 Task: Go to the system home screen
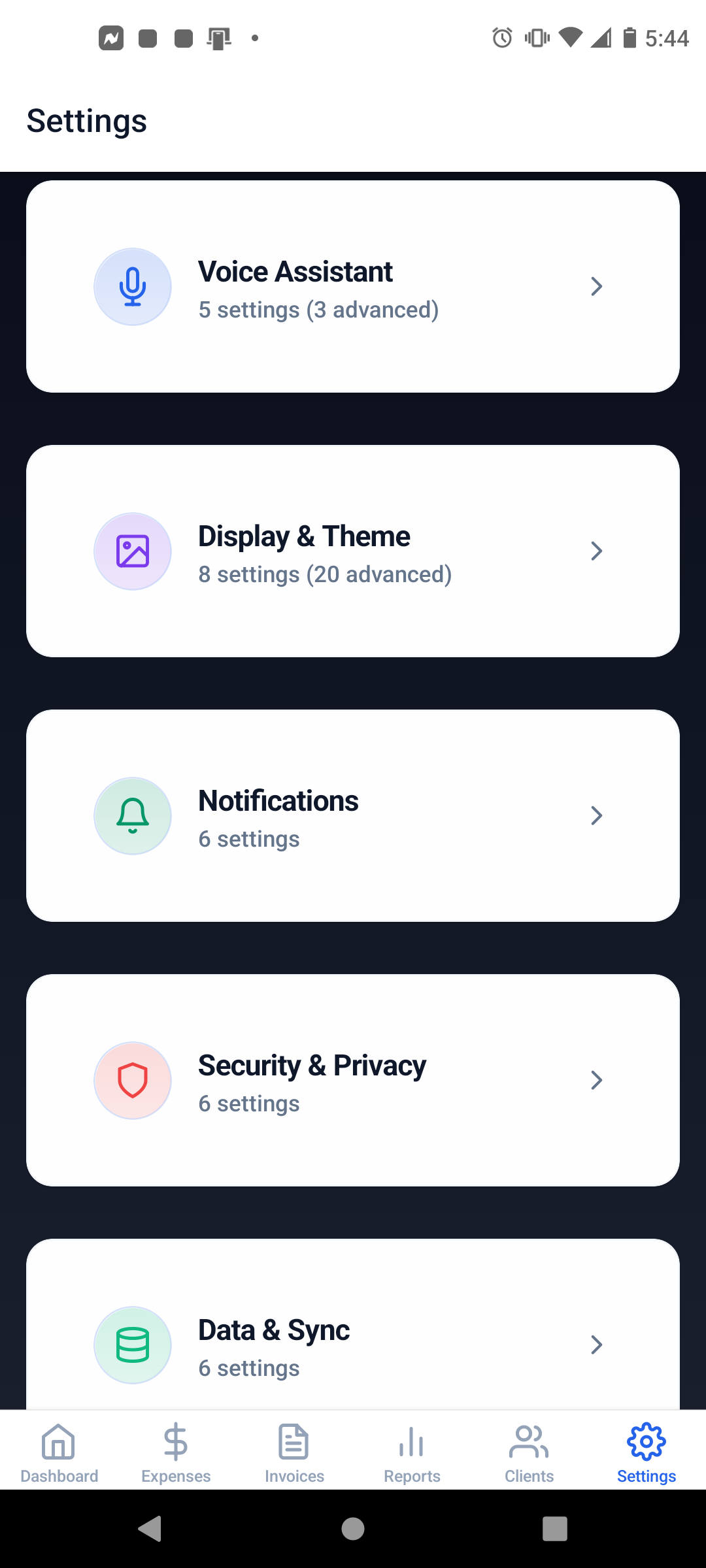[353, 1529]
